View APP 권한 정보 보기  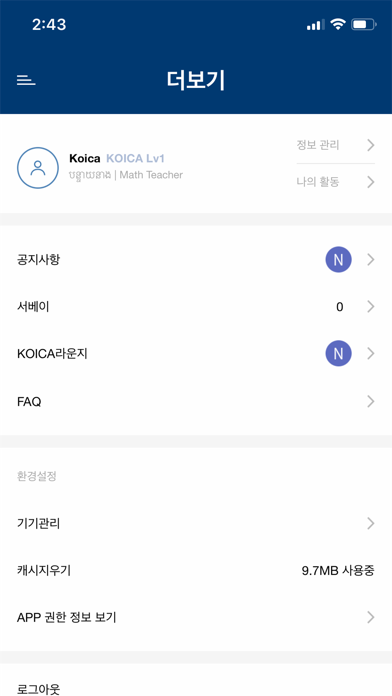(x=196, y=617)
